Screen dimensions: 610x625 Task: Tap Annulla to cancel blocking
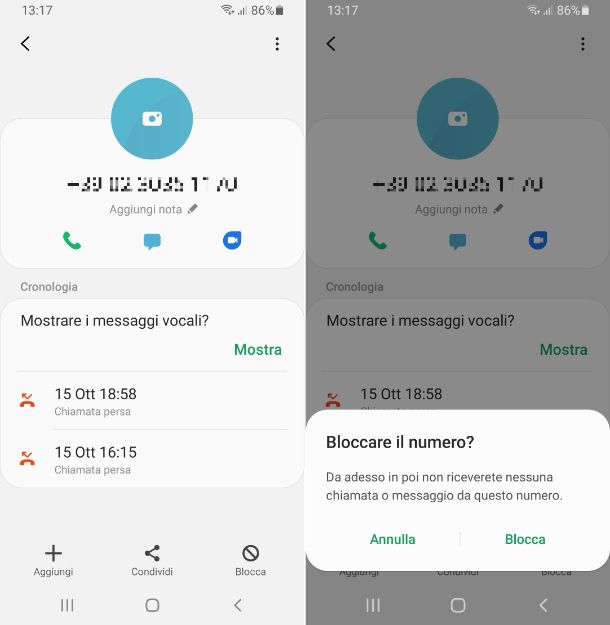tap(392, 539)
